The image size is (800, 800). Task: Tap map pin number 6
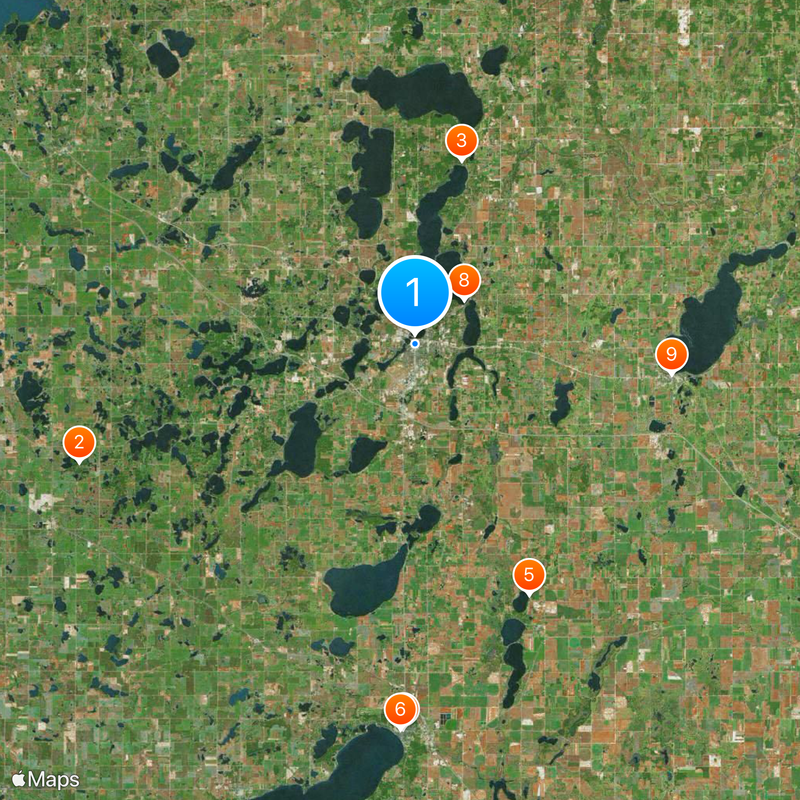(x=401, y=710)
